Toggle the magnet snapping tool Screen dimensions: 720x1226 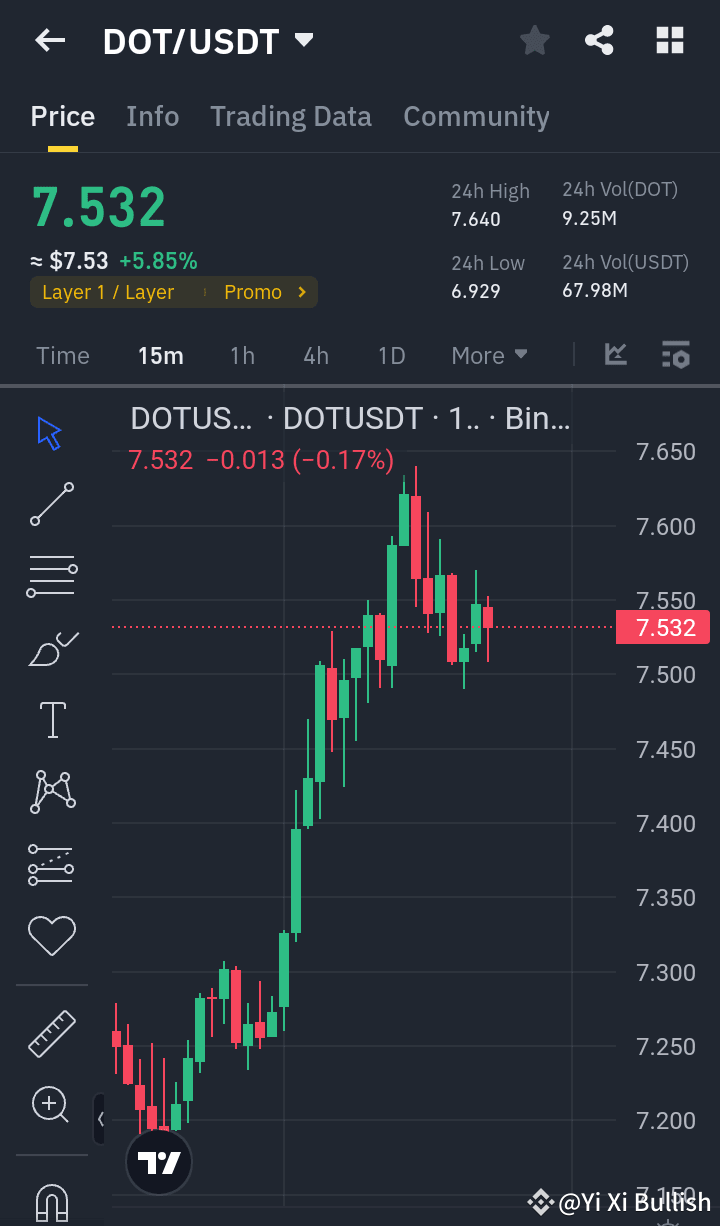tap(51, 1200)
